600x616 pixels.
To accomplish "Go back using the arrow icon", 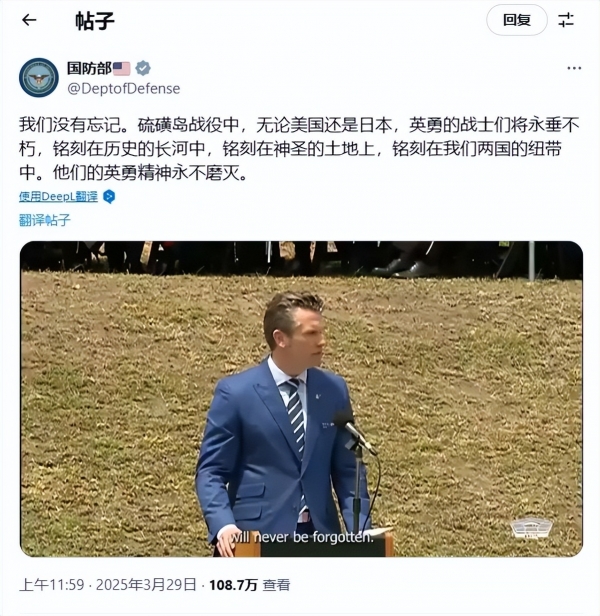I will [x=29, y=20].
